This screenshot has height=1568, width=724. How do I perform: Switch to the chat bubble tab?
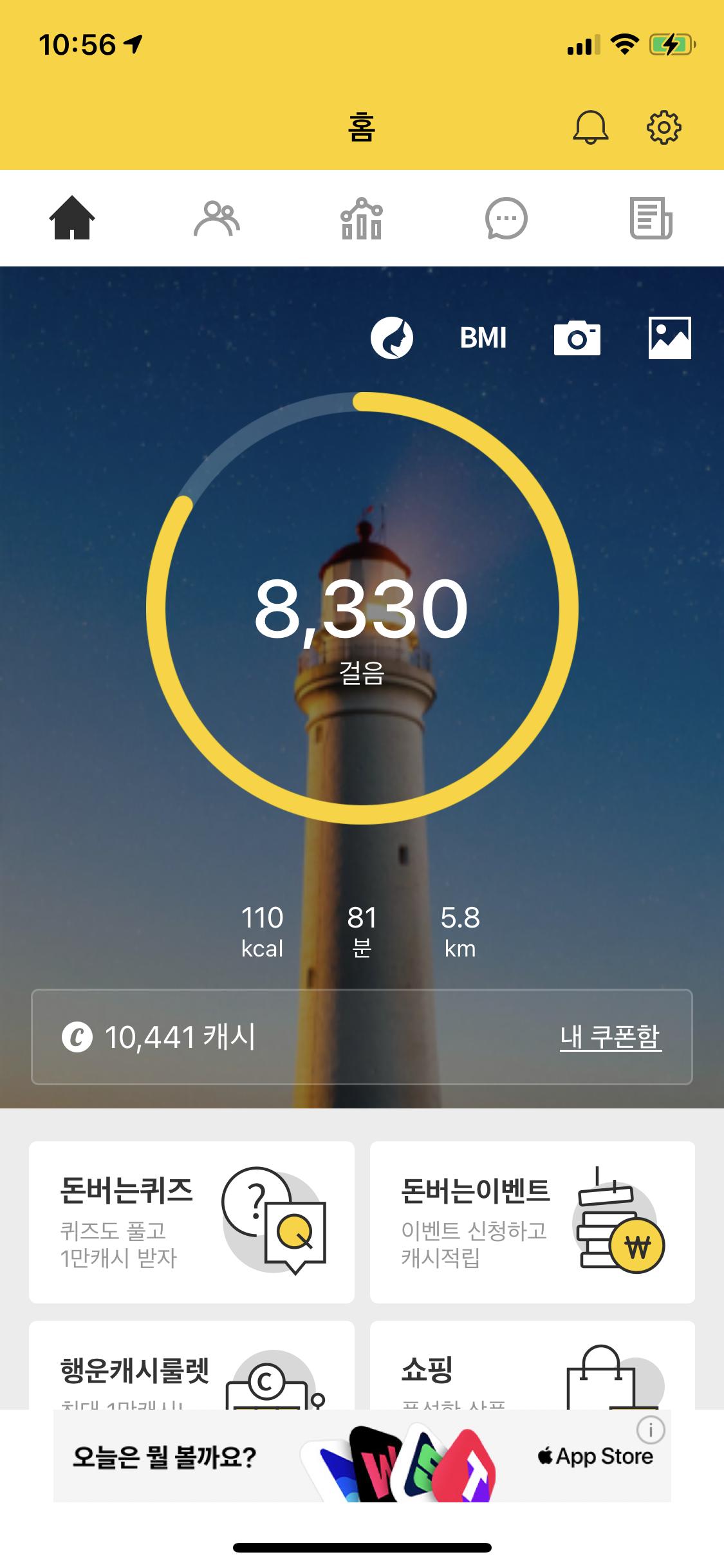(506, 219)
